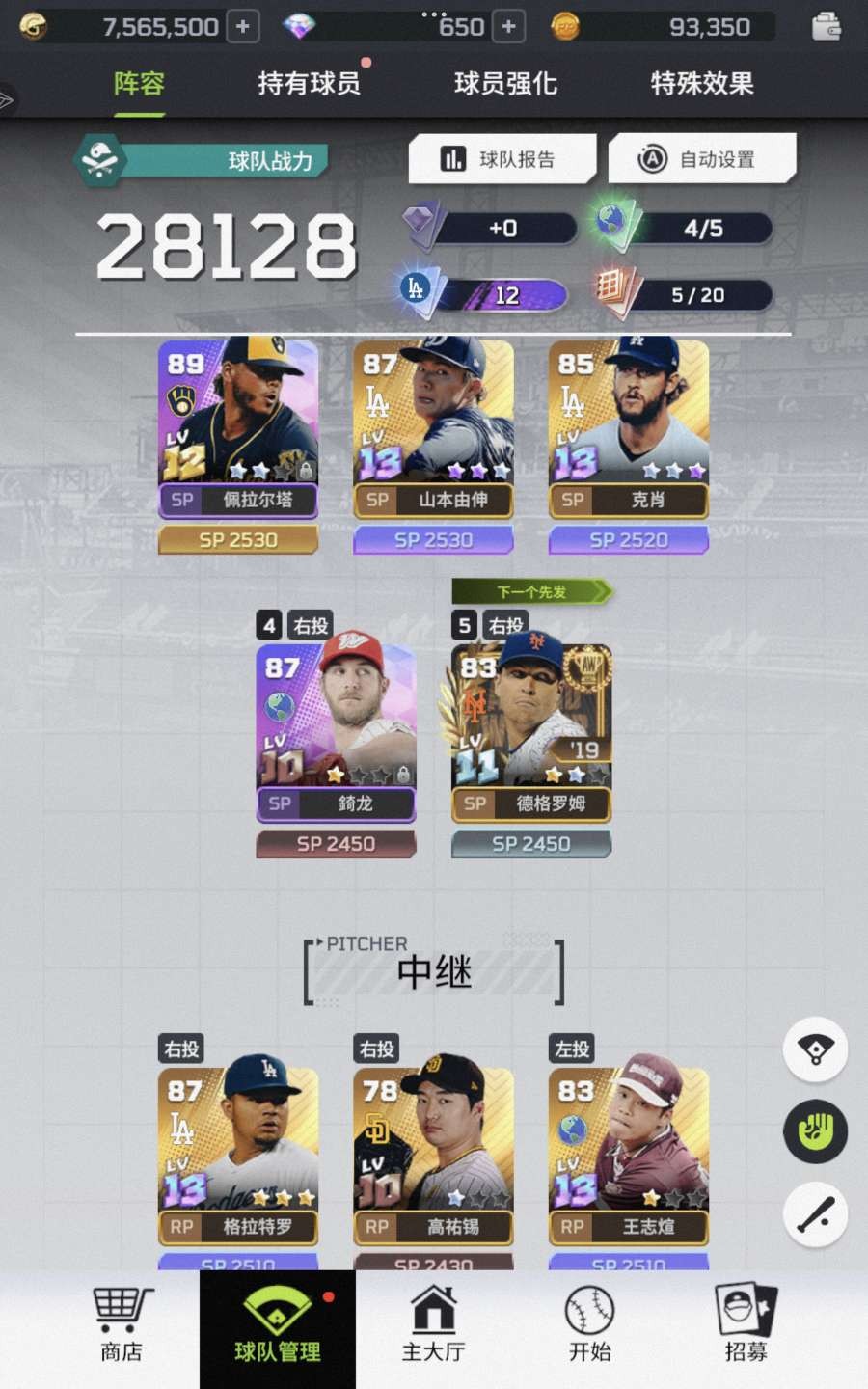Switch to the 球员强化 tab
The image size is (868, 1389).
505,84
